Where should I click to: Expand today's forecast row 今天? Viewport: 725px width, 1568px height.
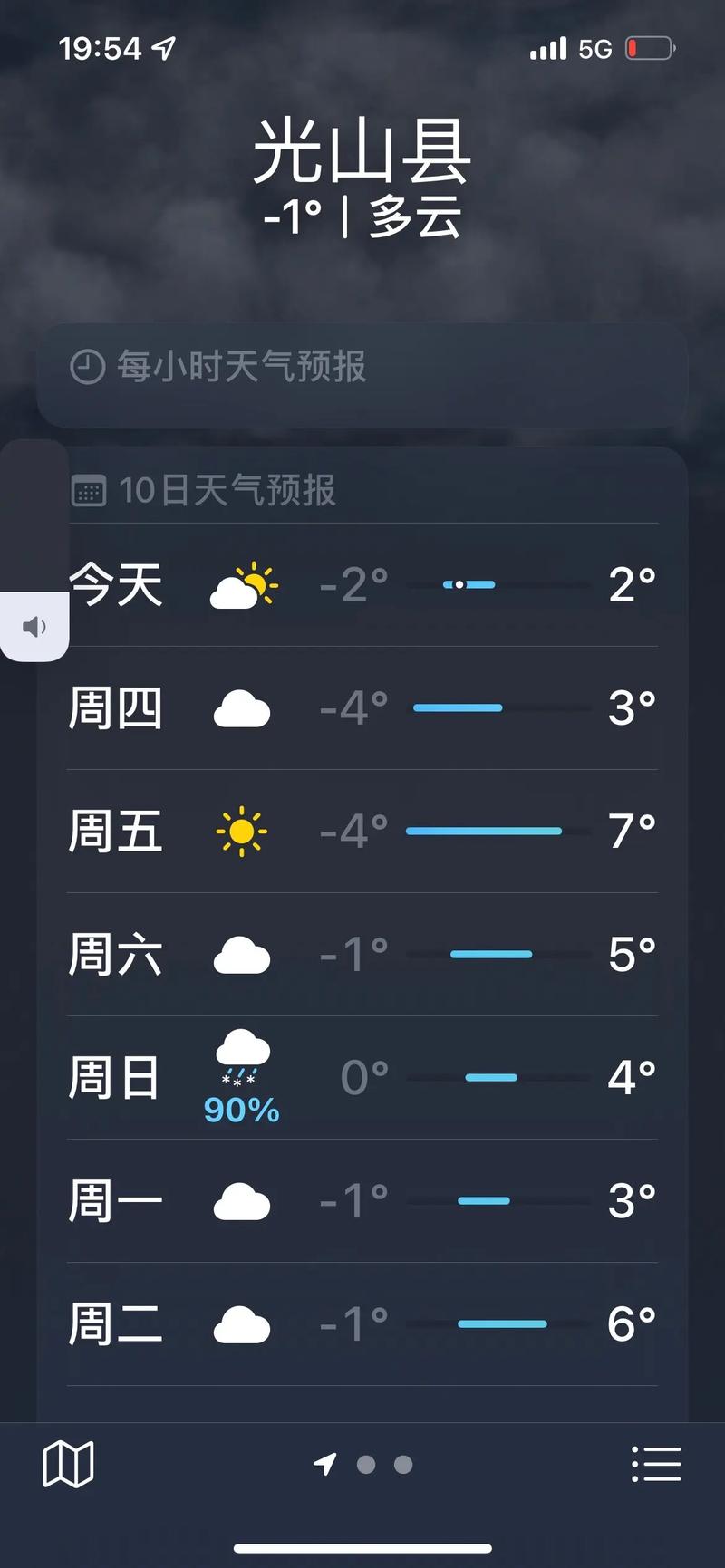click(362, 584)
